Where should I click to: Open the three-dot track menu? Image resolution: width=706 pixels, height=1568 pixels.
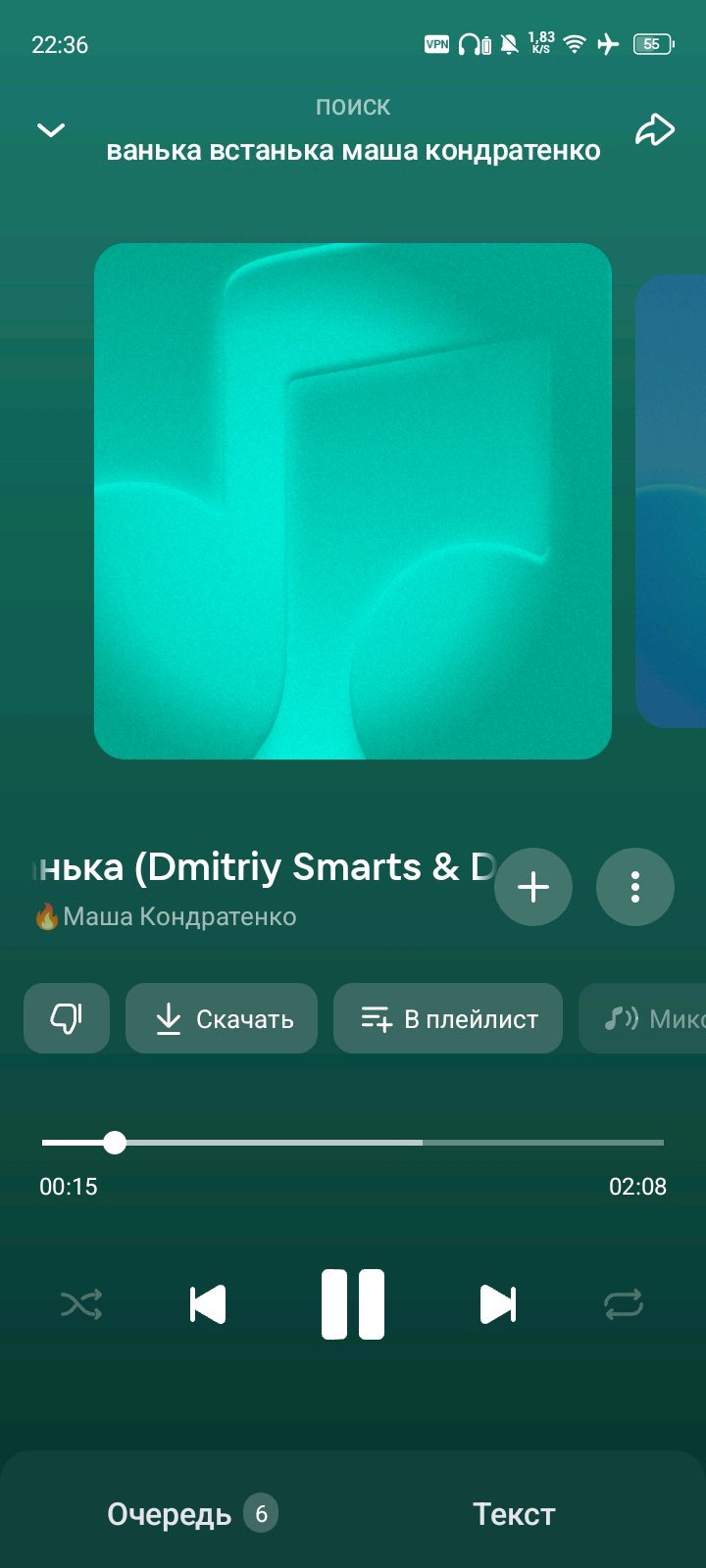click(x=635, y=887)
